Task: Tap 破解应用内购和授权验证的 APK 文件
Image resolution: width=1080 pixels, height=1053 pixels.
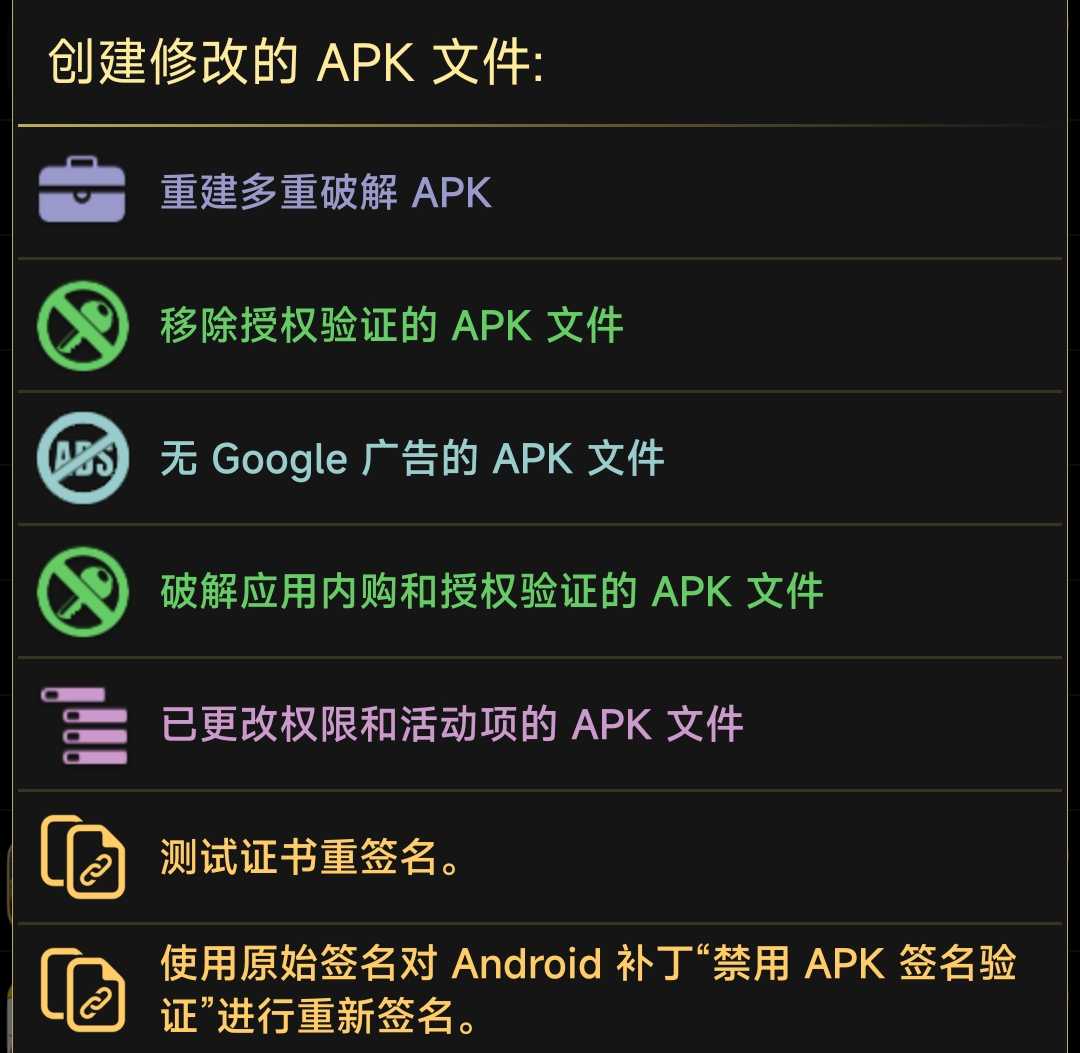Action: click(492, 591)
